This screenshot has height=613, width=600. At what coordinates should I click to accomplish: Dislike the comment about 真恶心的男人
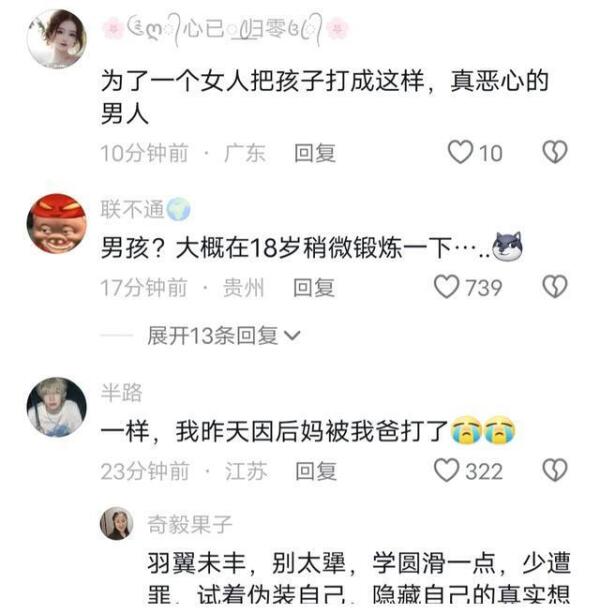coord(554,152)
